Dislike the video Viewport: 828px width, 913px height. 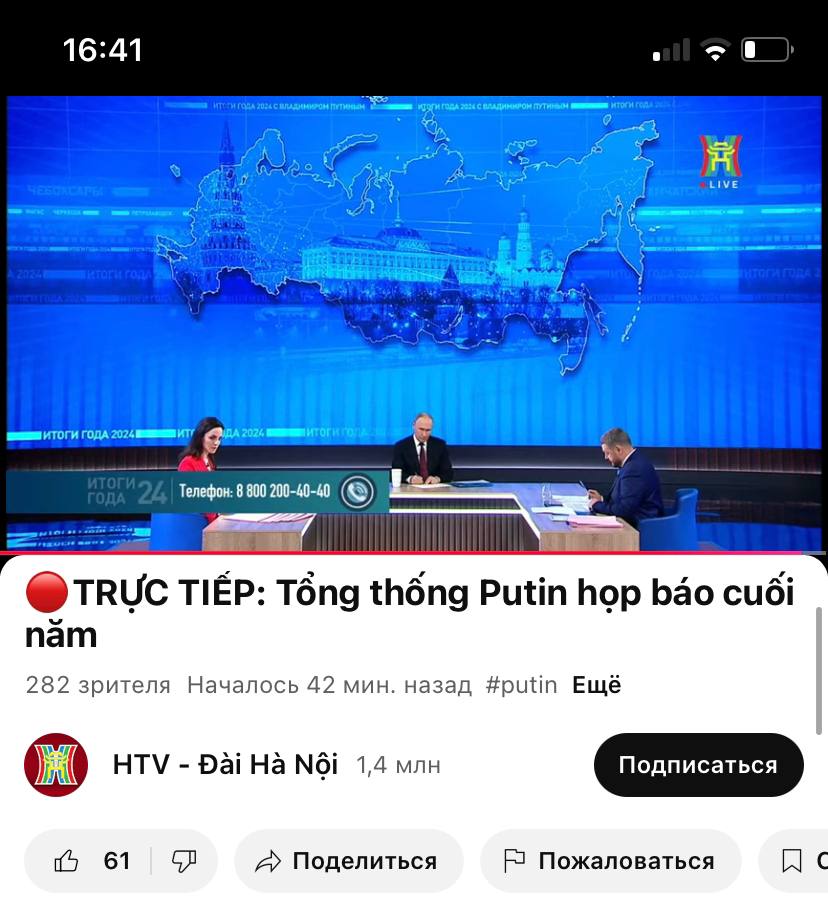pos(183,861)
